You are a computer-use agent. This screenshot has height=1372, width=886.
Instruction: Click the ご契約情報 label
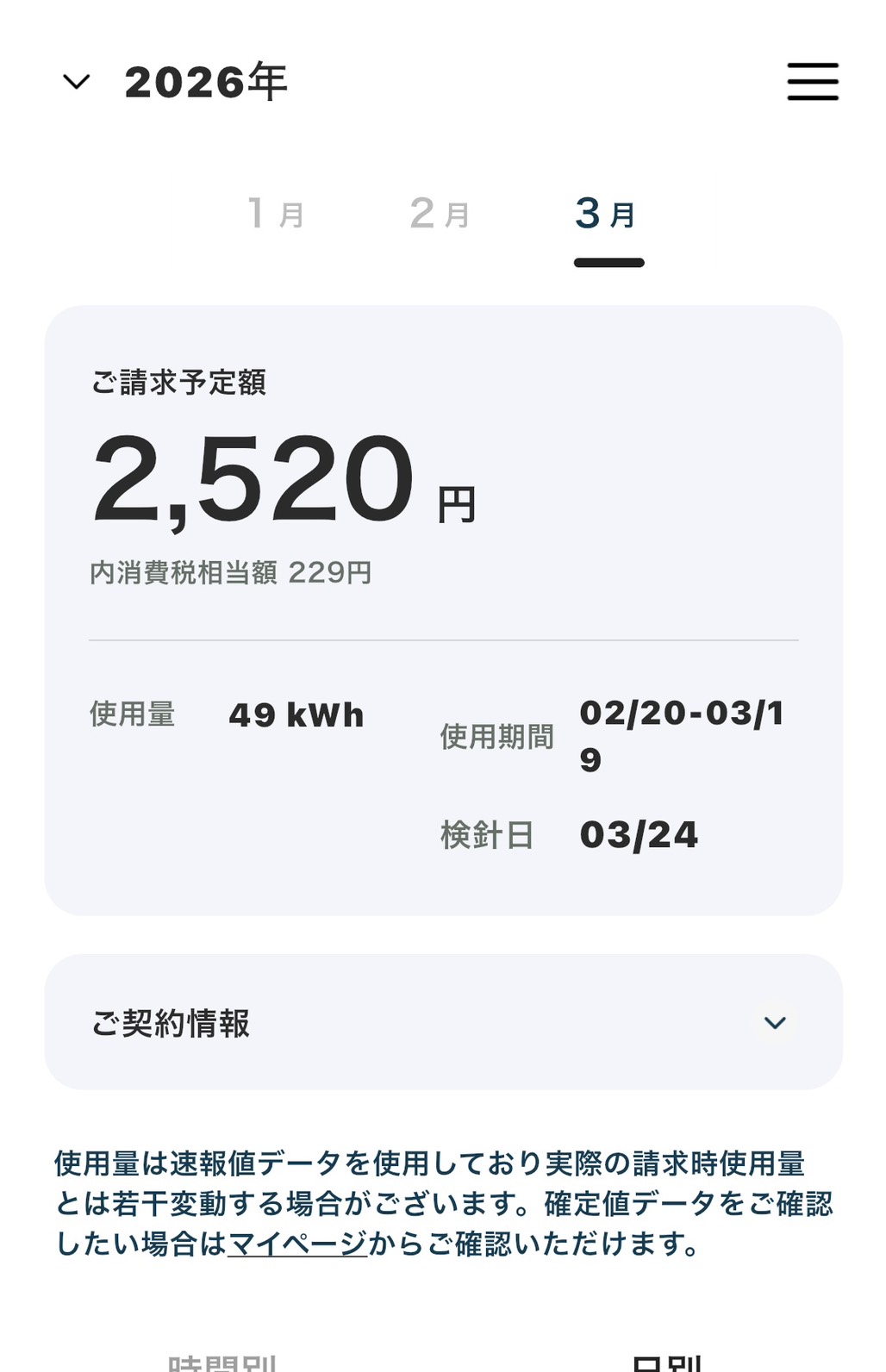170,1022
